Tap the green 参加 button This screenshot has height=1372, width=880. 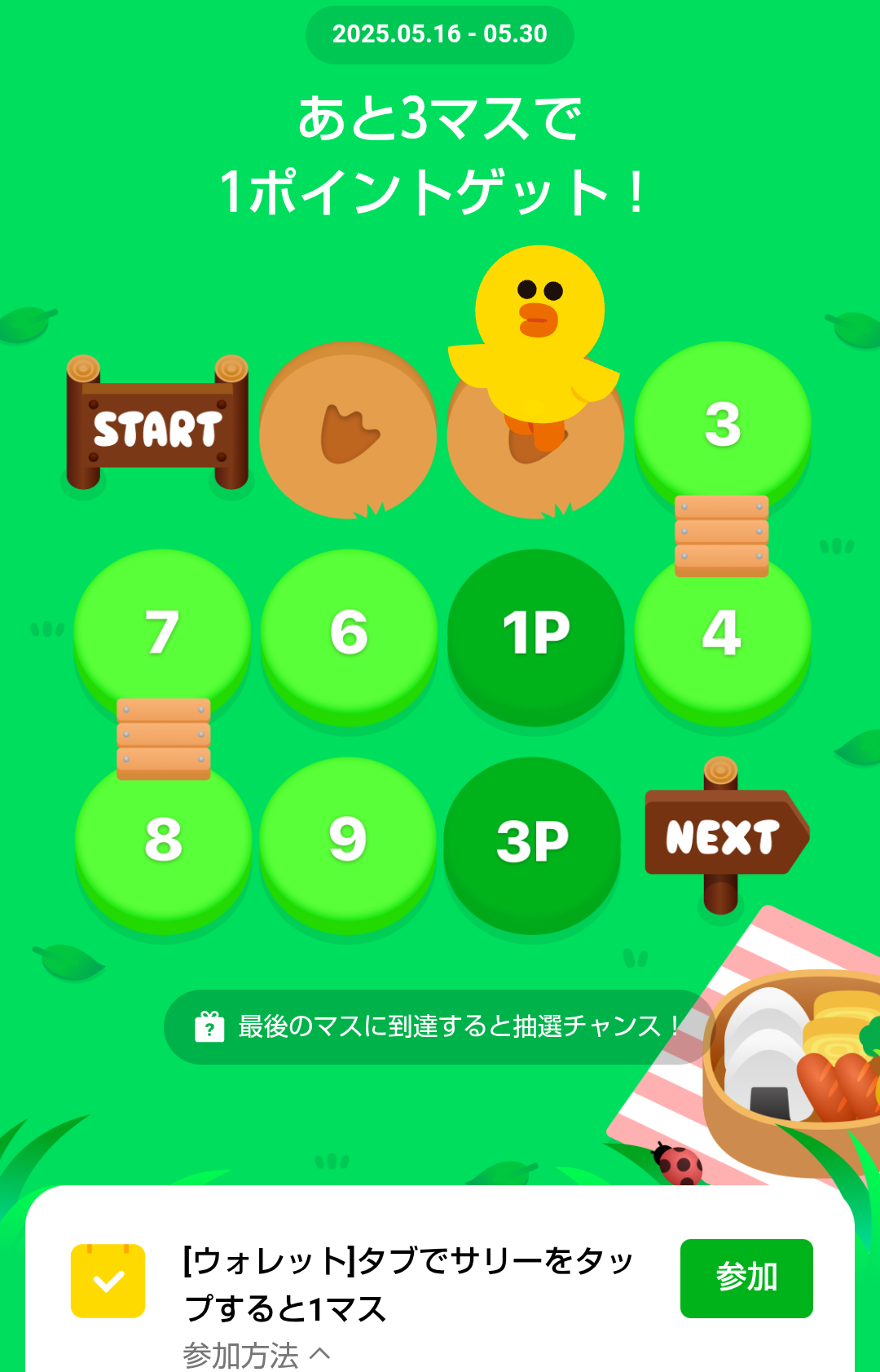click(x=746, y=1277)
